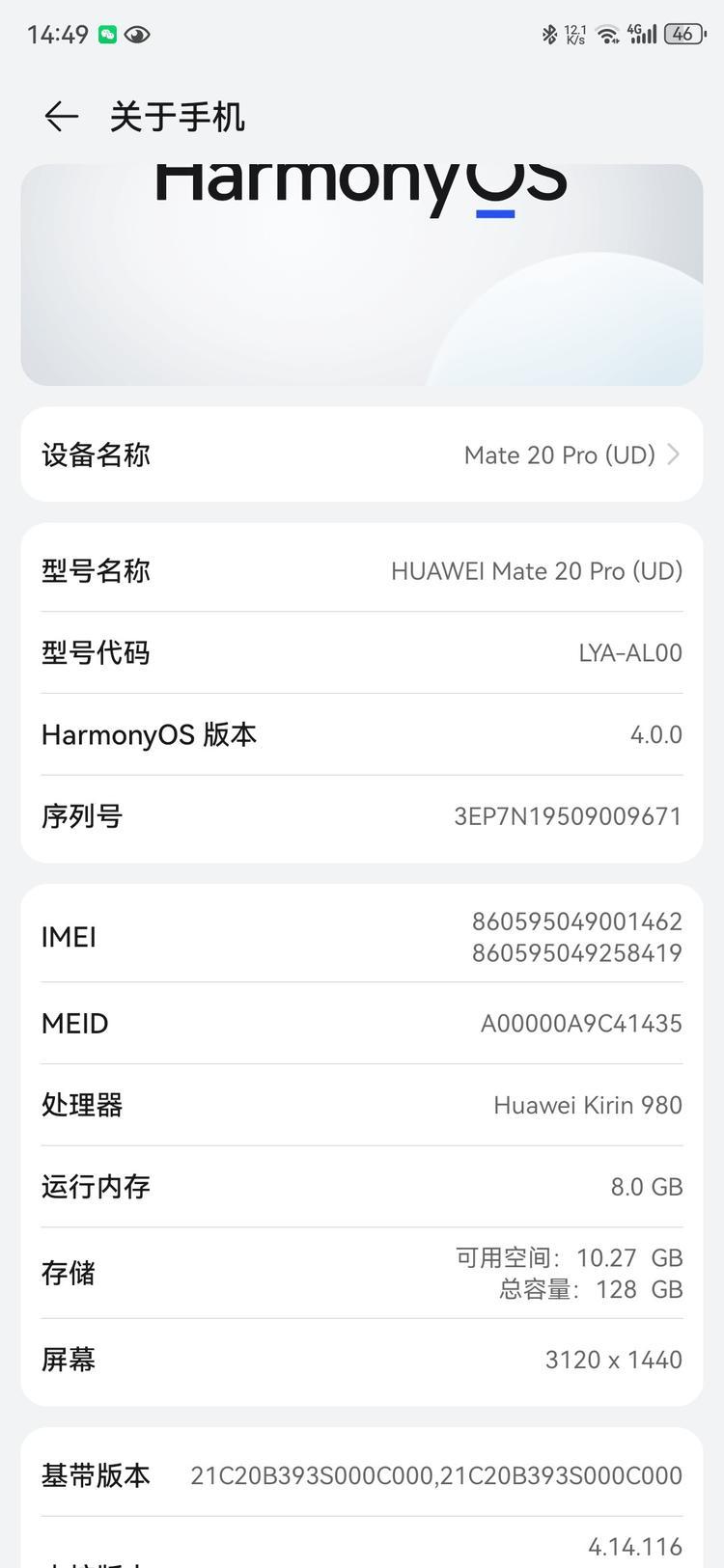
Task: Go back from the 关于手机 page
Action: 61,117
